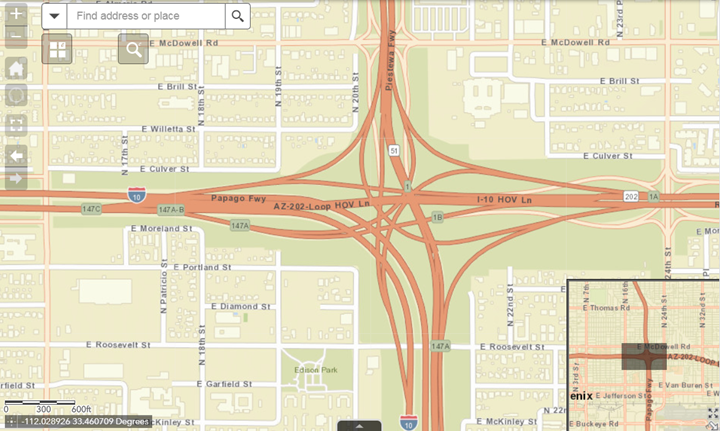Go to the previous map extent

point(16,155)
